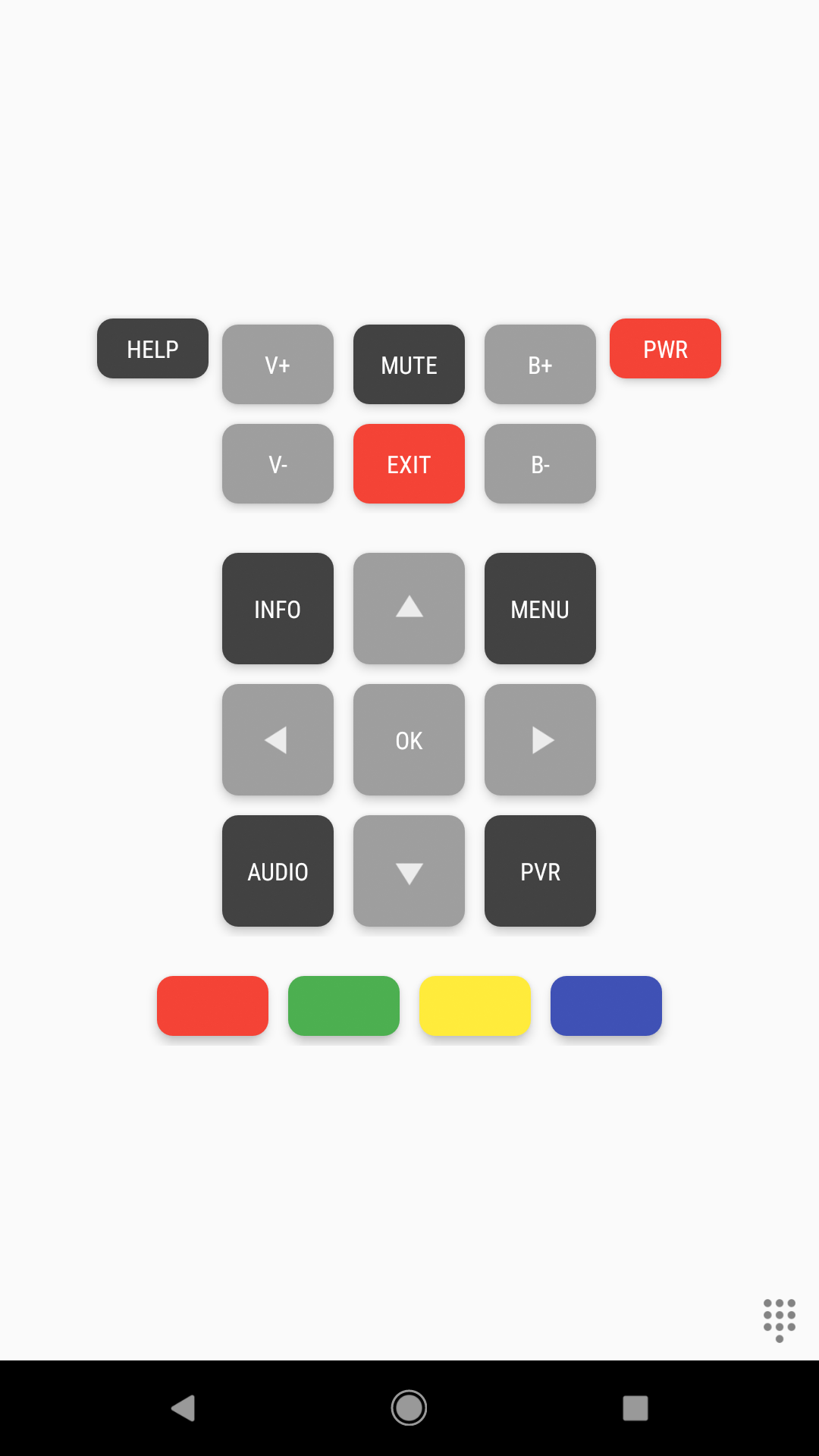Hit the red PWR power button
819x1456 pixels.
coord(665,349)
